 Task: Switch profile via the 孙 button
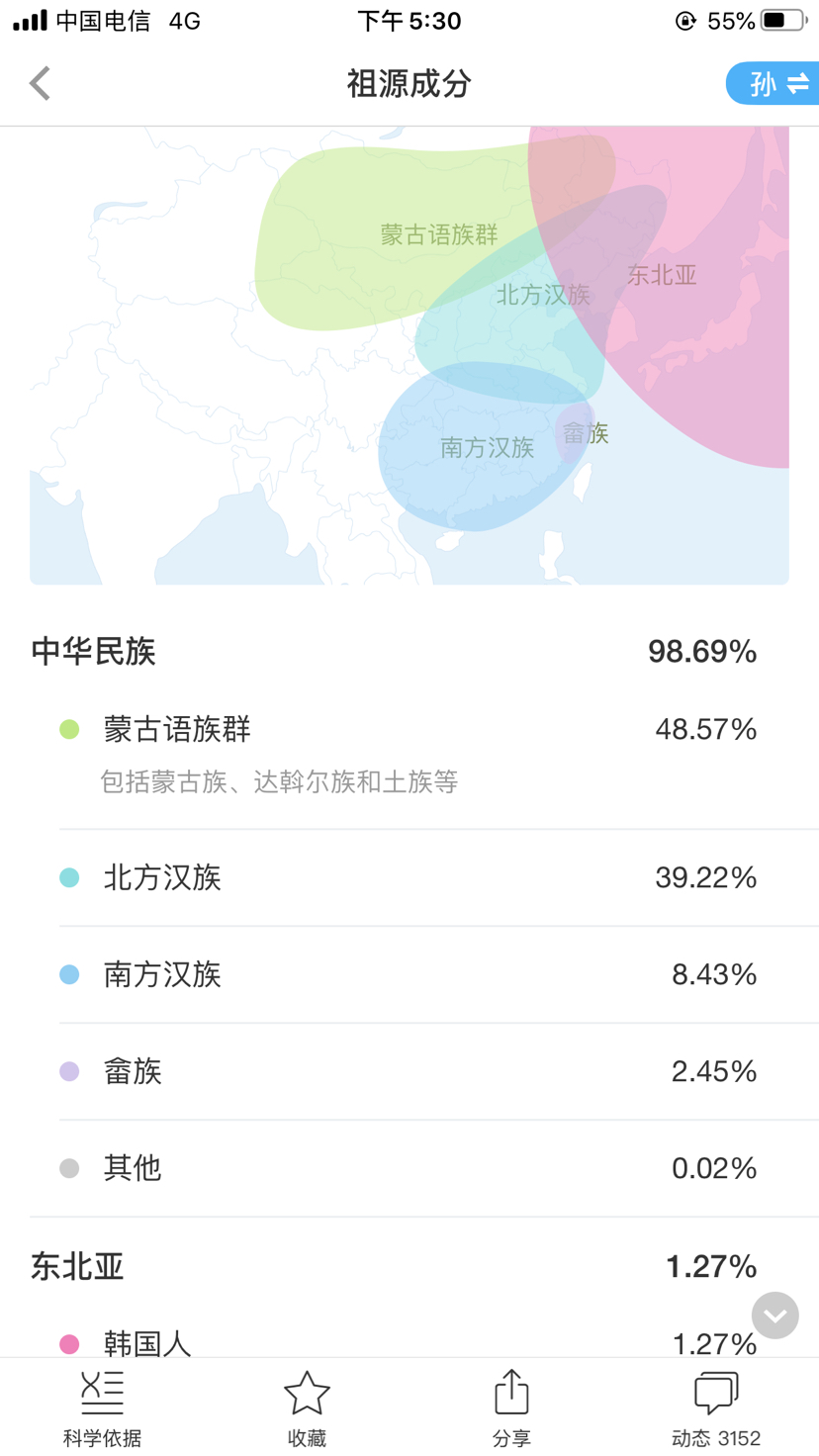[773, 84]
